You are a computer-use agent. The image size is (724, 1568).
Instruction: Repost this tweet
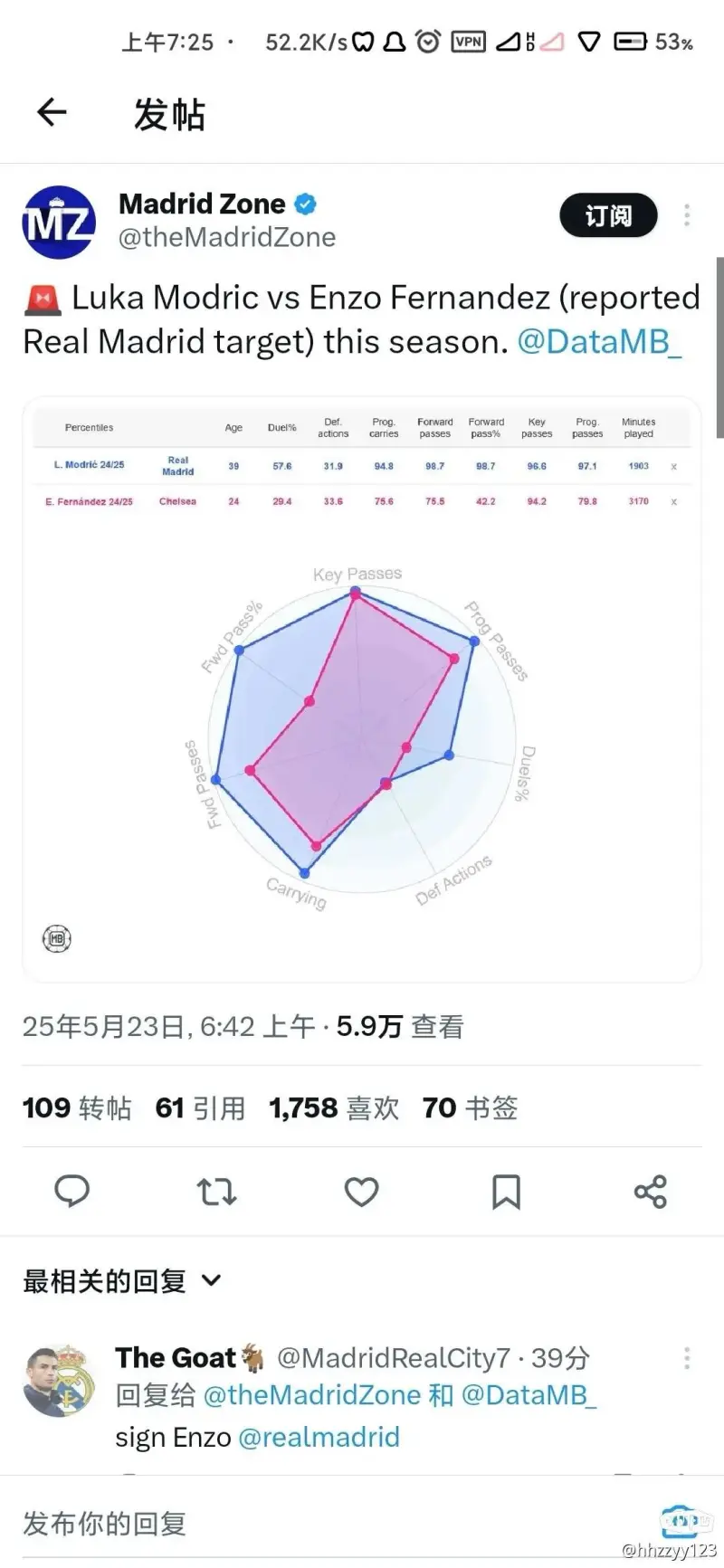217,1192
